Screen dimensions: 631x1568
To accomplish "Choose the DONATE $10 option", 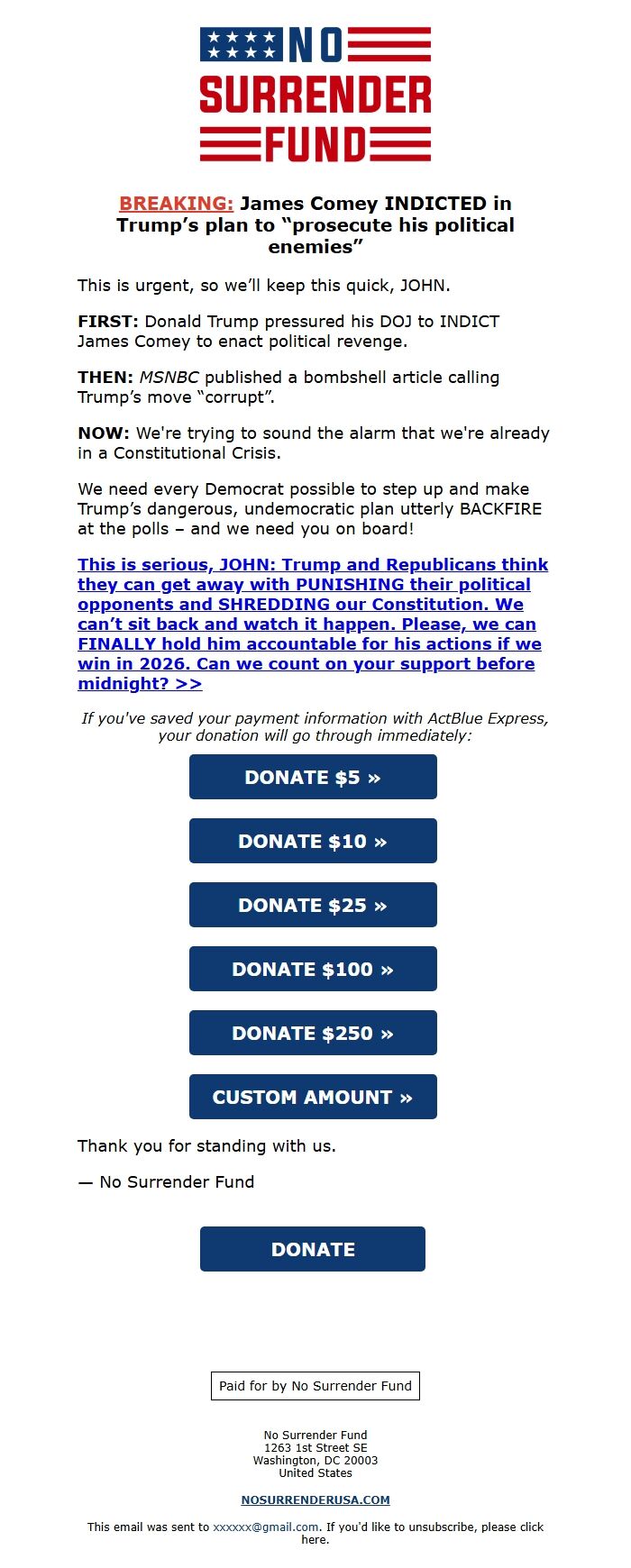I will (x=313, y=841).
